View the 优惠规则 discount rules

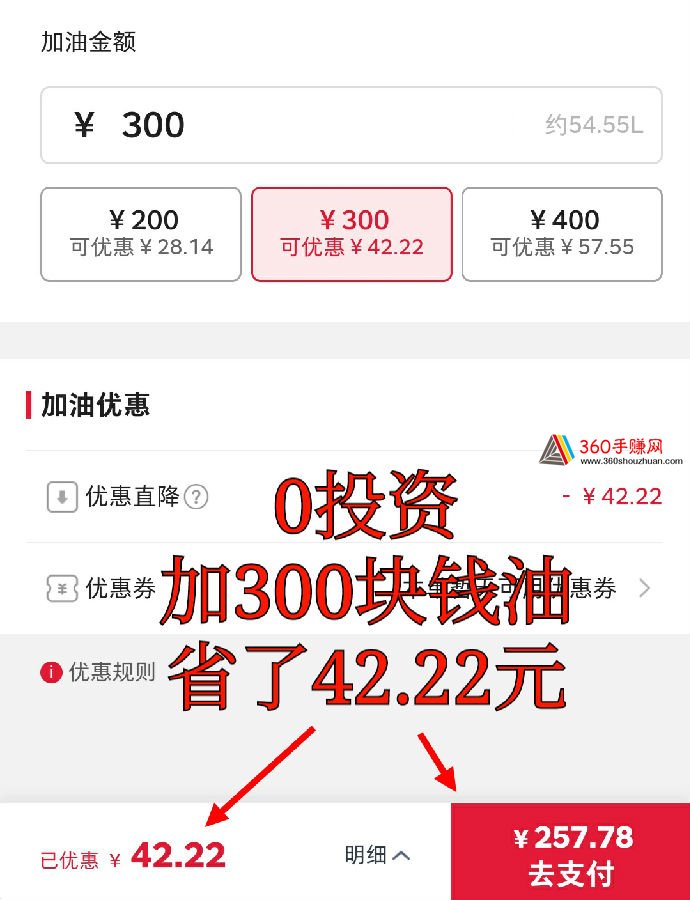[99, 672]
